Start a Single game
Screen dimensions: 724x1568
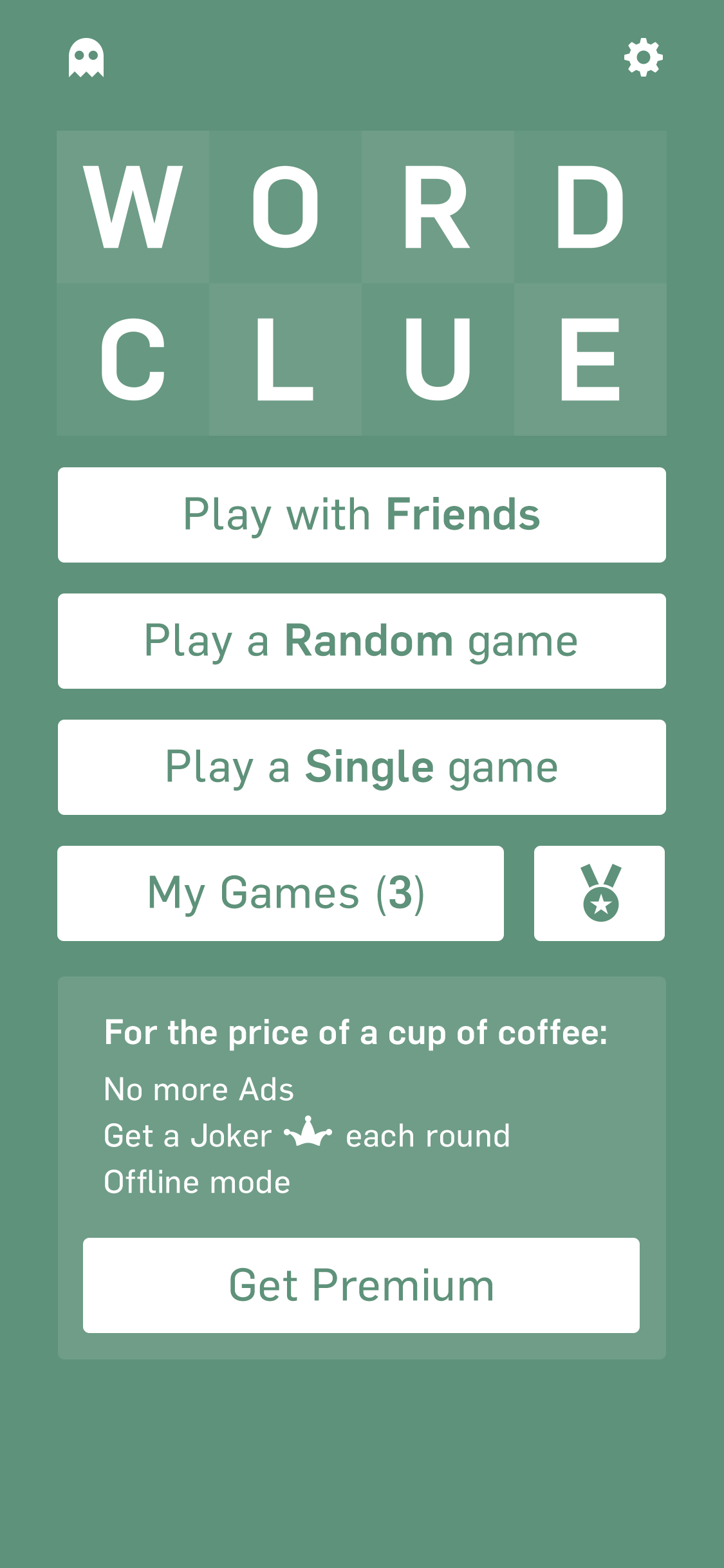click(362, 767)
